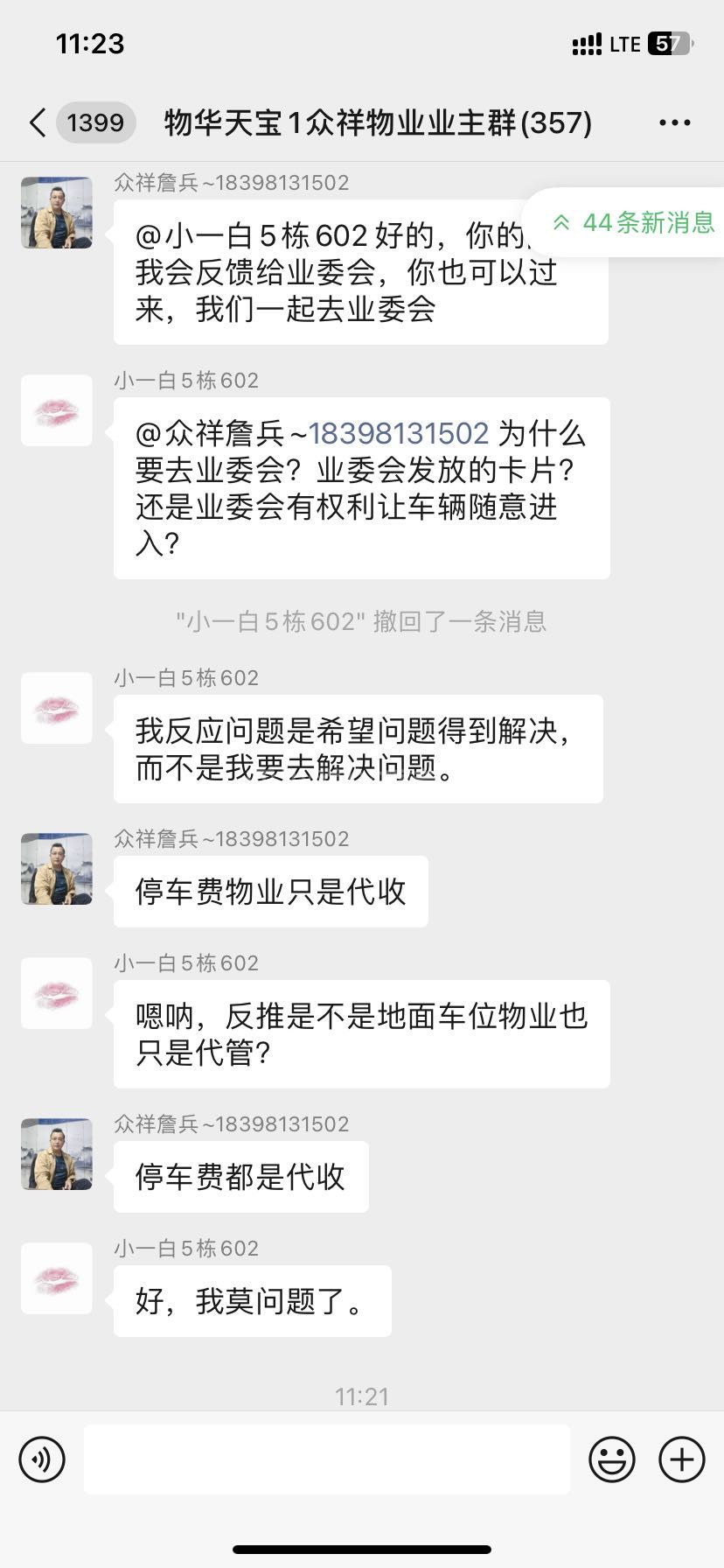The width and height of the screenshot is (724, 1568).
Task: Switch to voice message input
Action: click(42, 1459)
